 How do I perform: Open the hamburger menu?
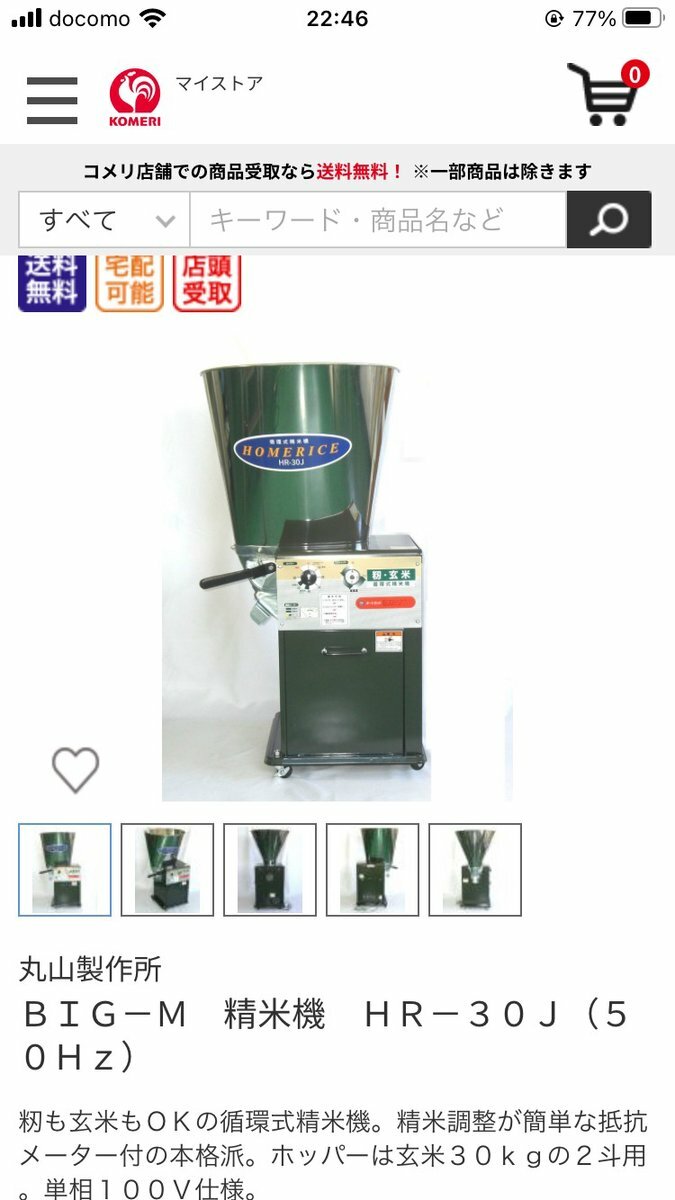click(52, 100)
